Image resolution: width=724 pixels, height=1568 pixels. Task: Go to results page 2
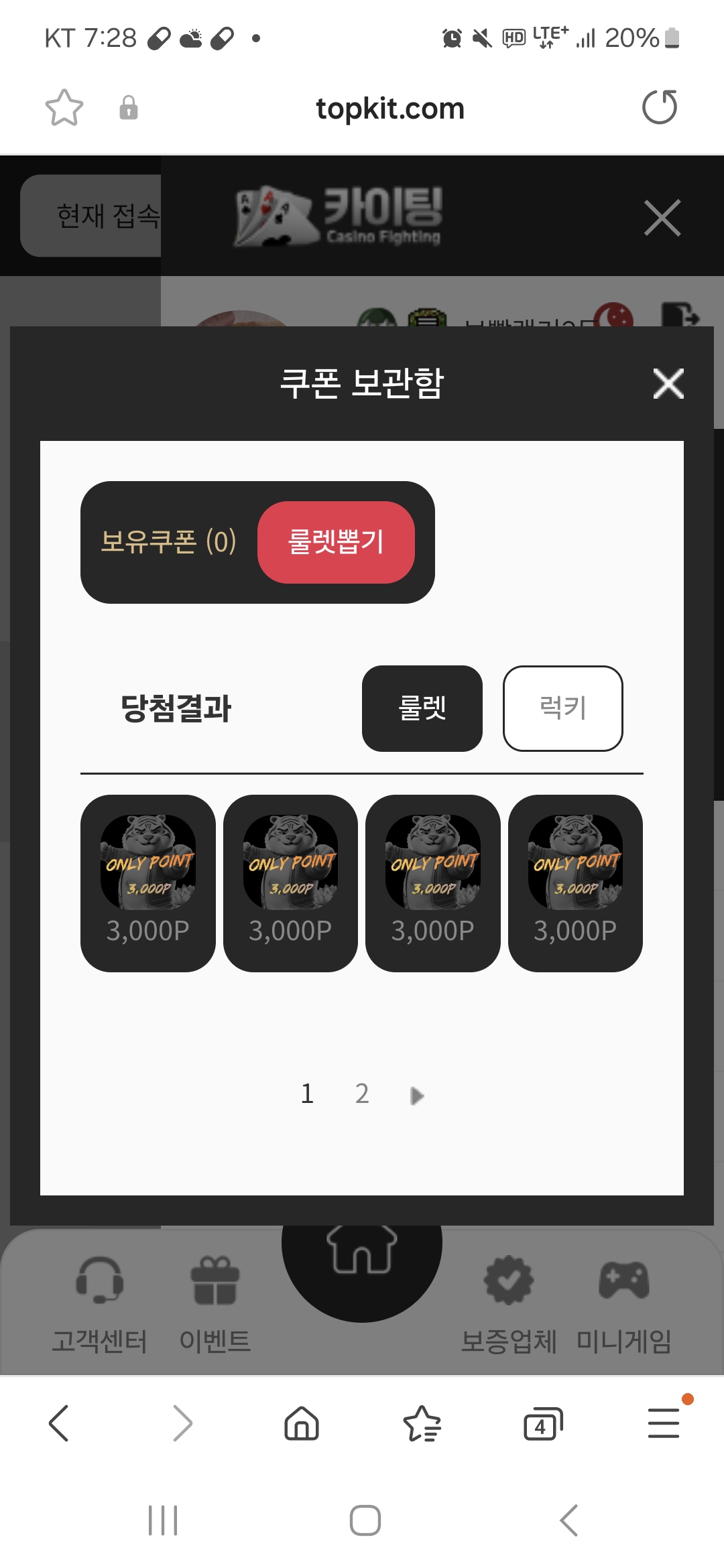[x=362, y=1094]
